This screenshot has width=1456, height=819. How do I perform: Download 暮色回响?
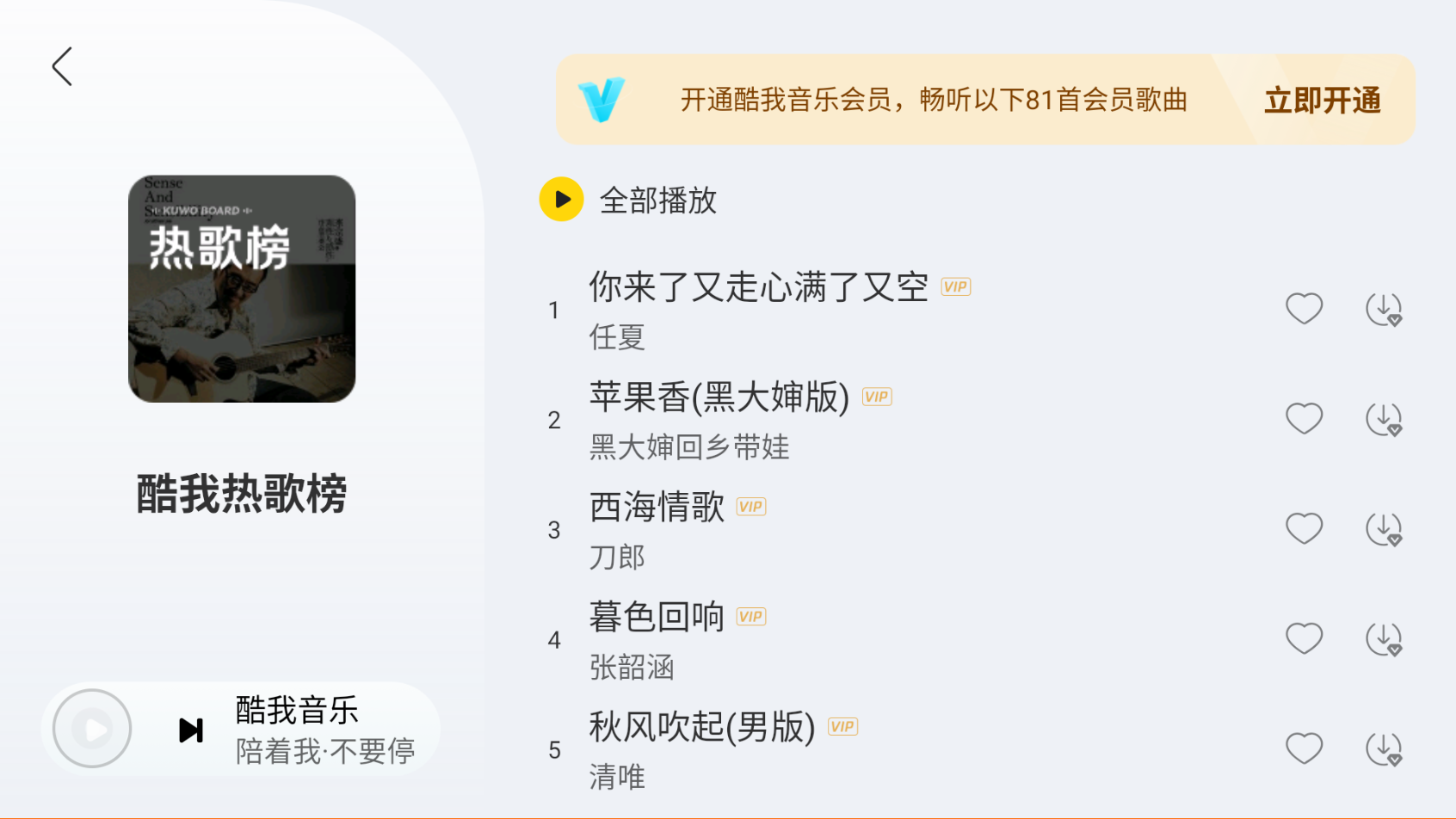coord(1383,639)
